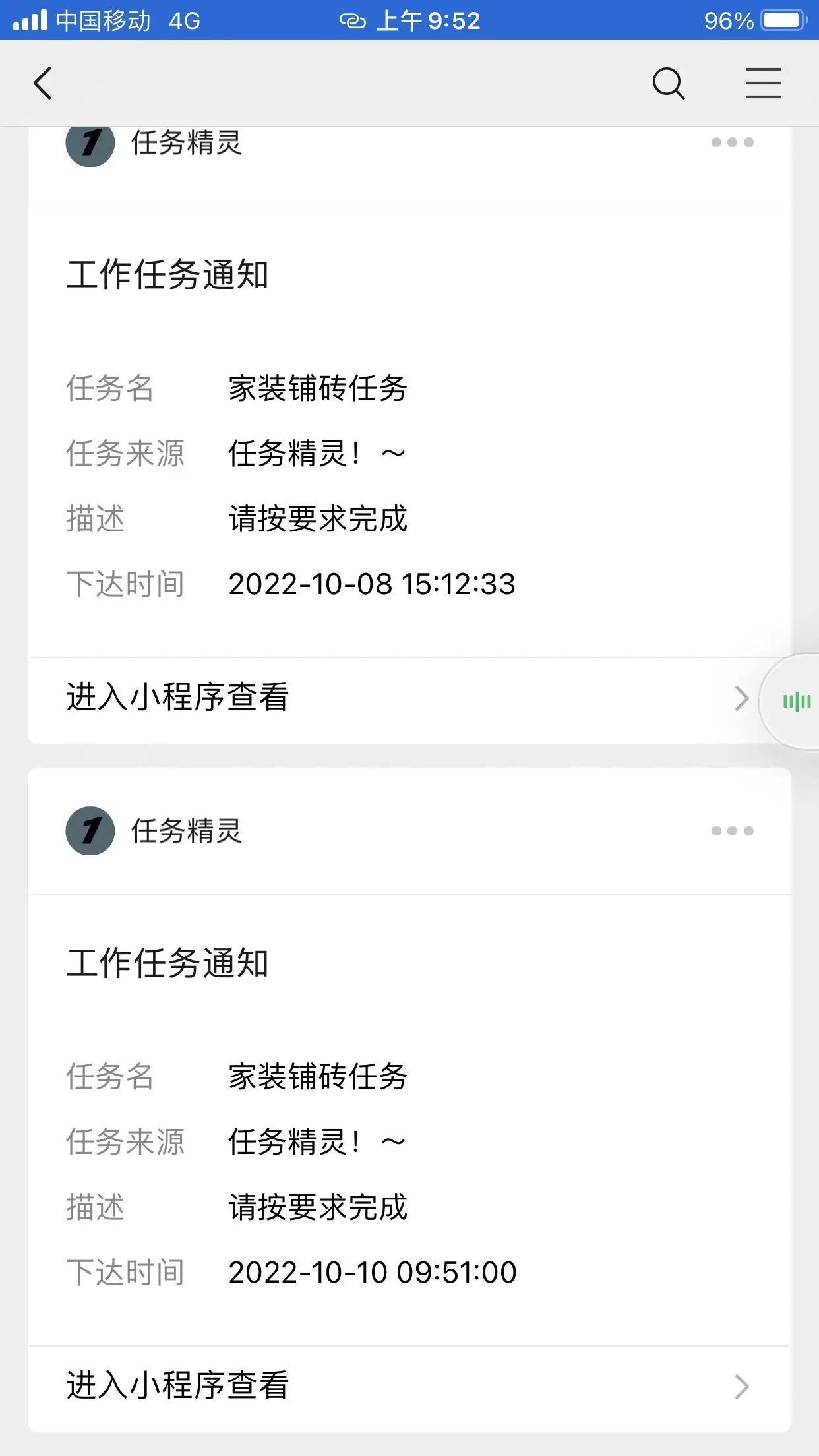The width and height of the screenshot is (819, 1456).
Task: Open the search magnifier icon
Action: pyautogui.click(x=669, y=83)
